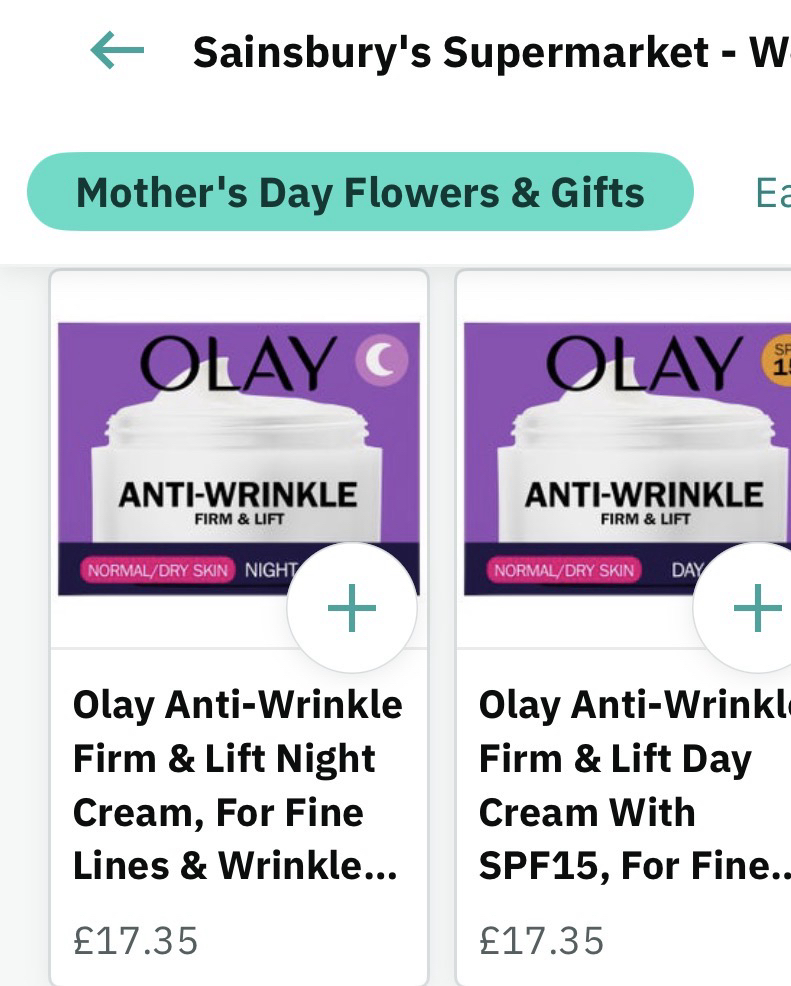Add Olay Night Cream to basket
The image size is (791, 986).
[x=351, y=609]
